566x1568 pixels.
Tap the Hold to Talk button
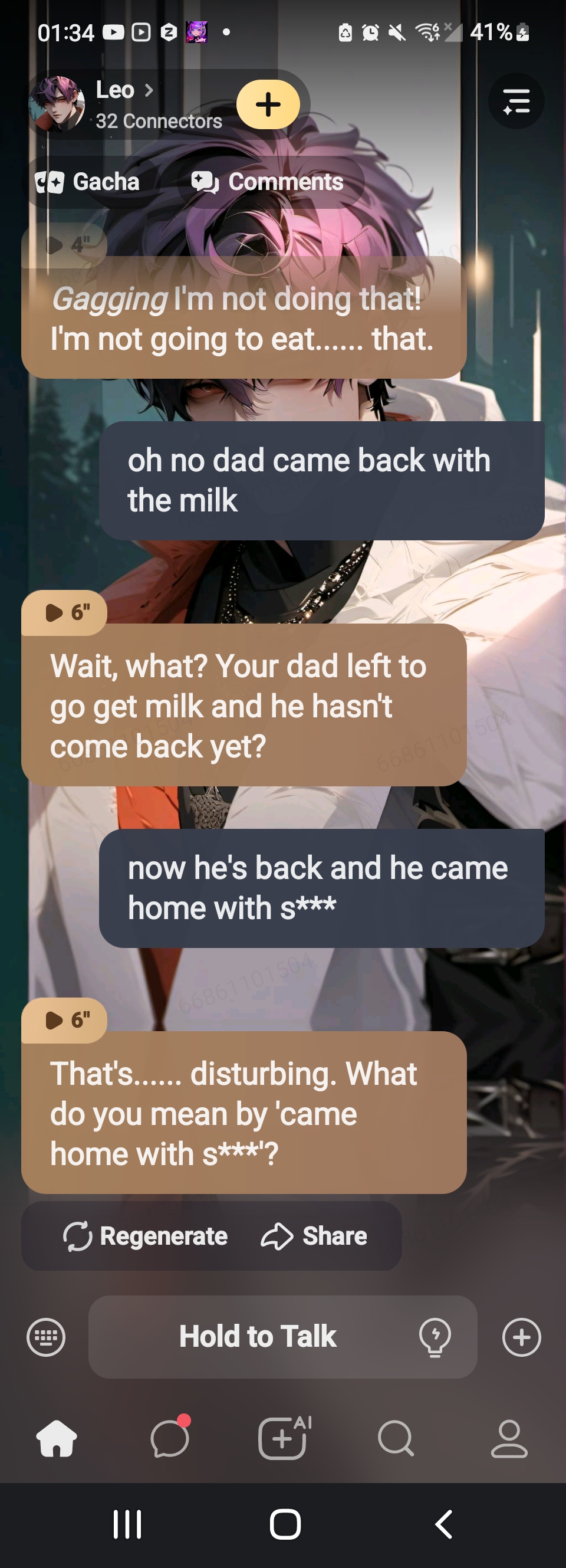(257, 1337)
